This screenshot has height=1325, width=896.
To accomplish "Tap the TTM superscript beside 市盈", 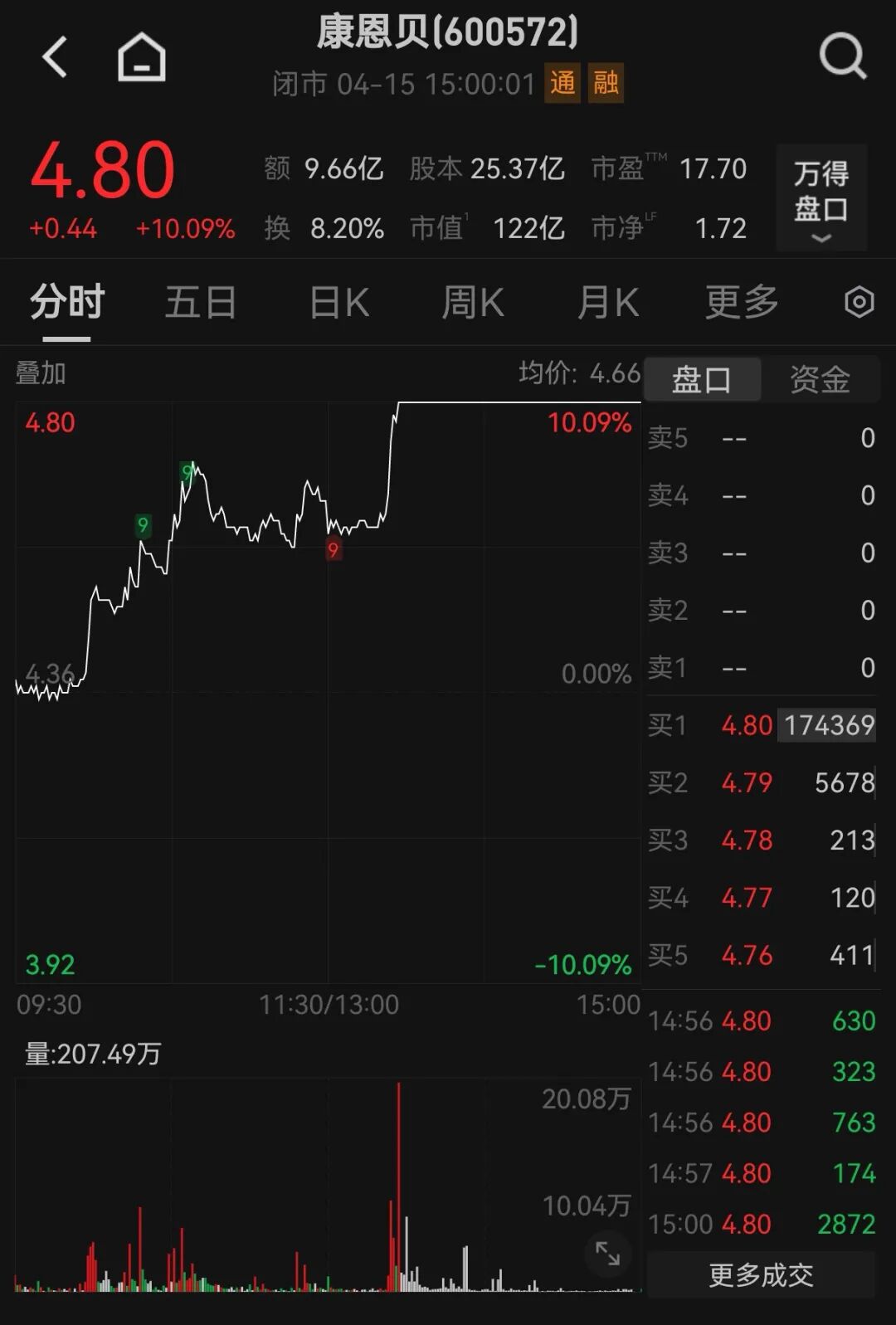I will click(656, 159).
